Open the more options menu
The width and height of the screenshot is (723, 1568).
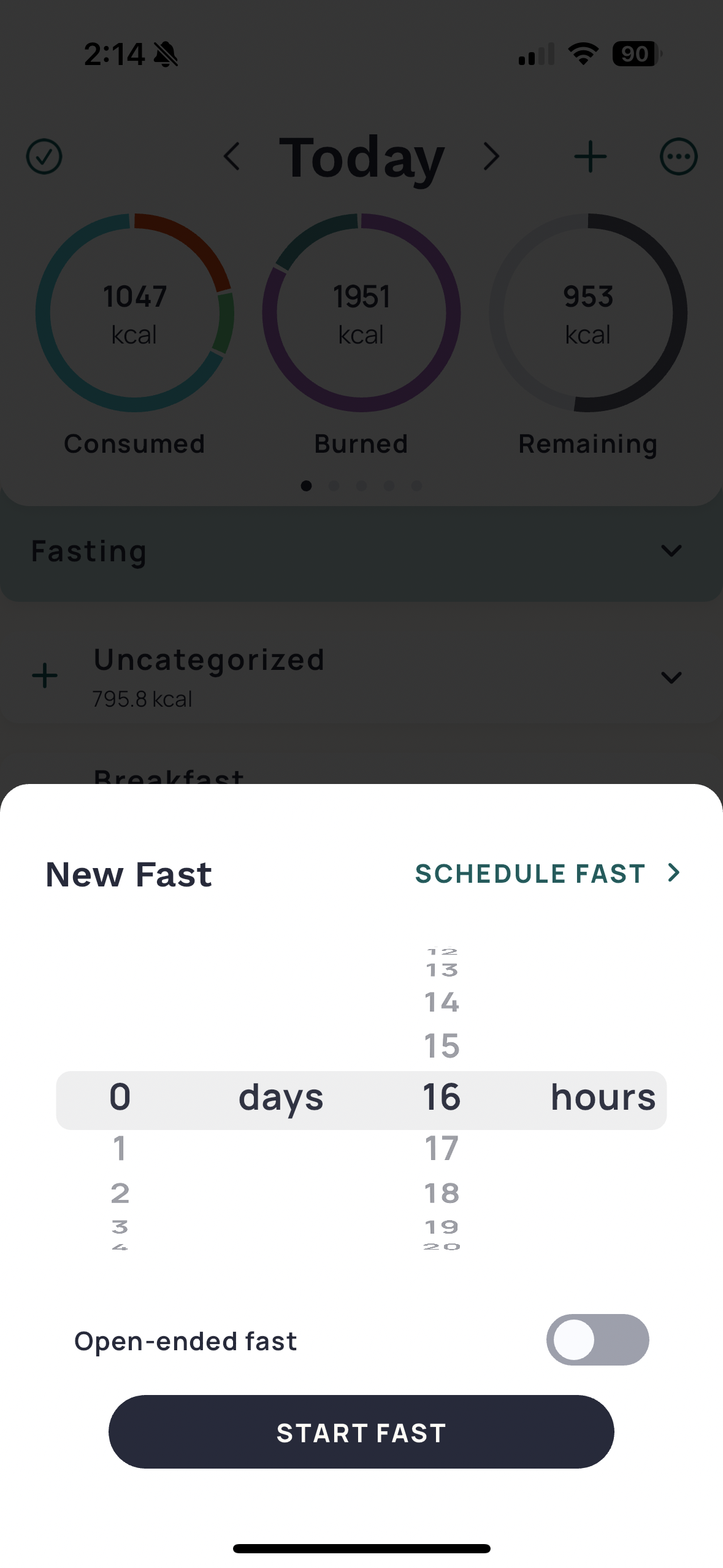[679, 156]
